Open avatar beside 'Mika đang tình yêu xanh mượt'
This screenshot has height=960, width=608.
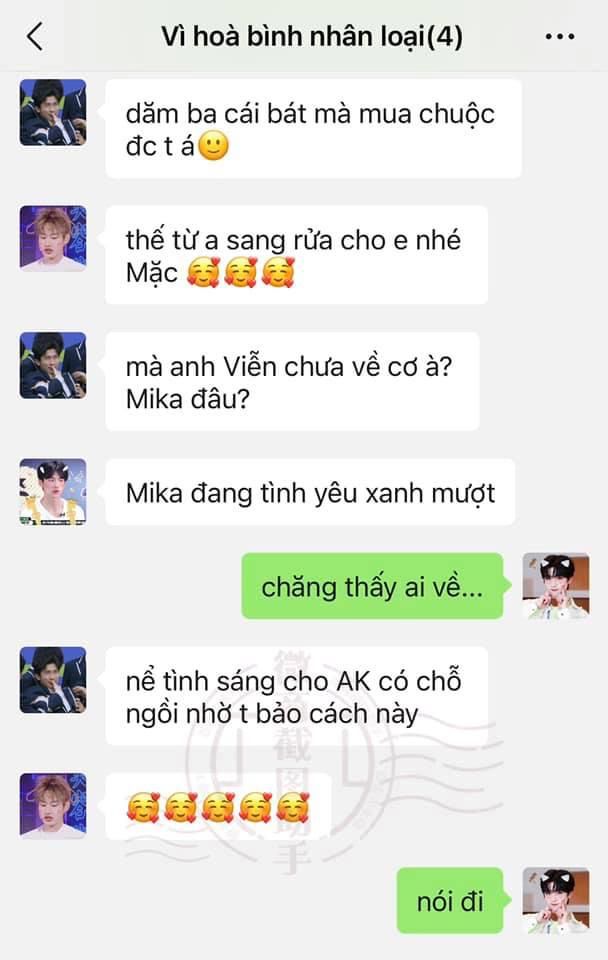pos(53,492)
